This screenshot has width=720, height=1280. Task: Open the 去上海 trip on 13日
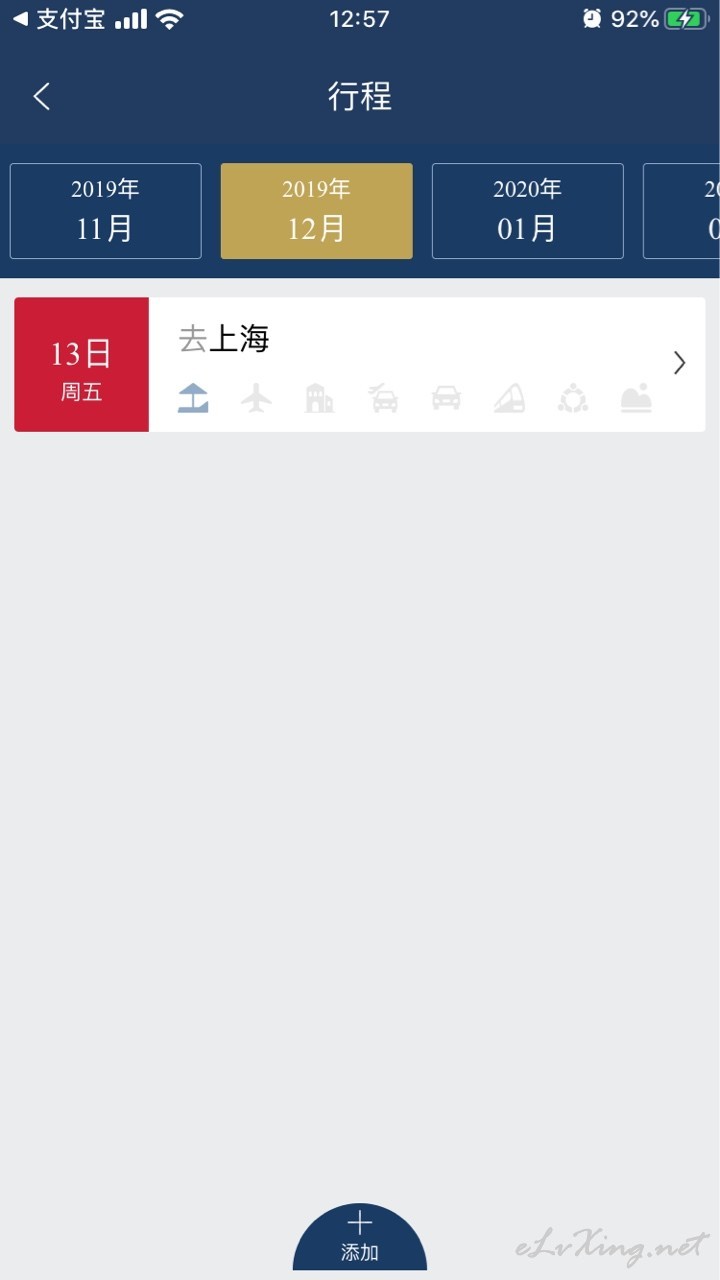tap(360, 365)
